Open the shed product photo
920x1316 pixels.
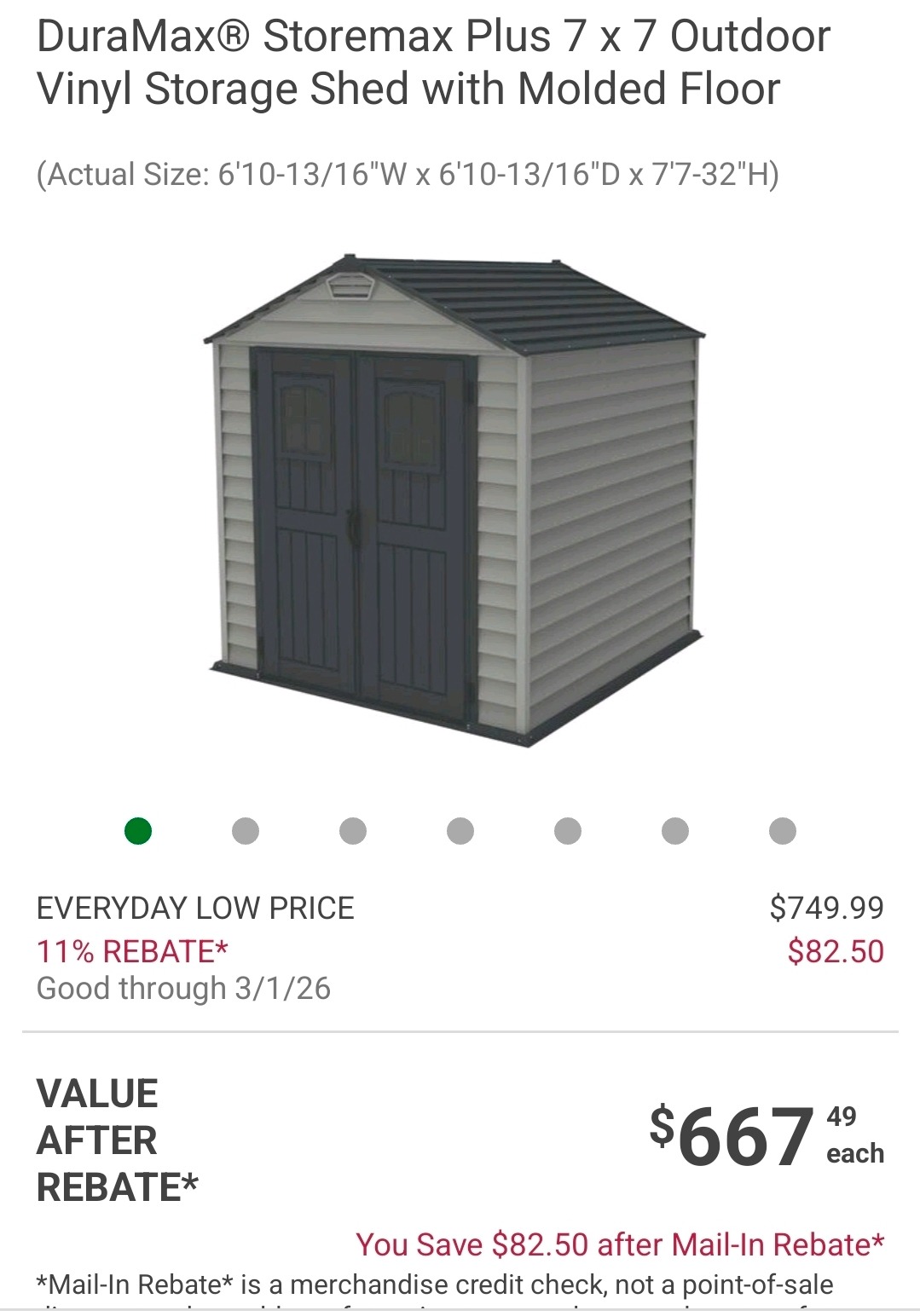(x=454, y=501)
